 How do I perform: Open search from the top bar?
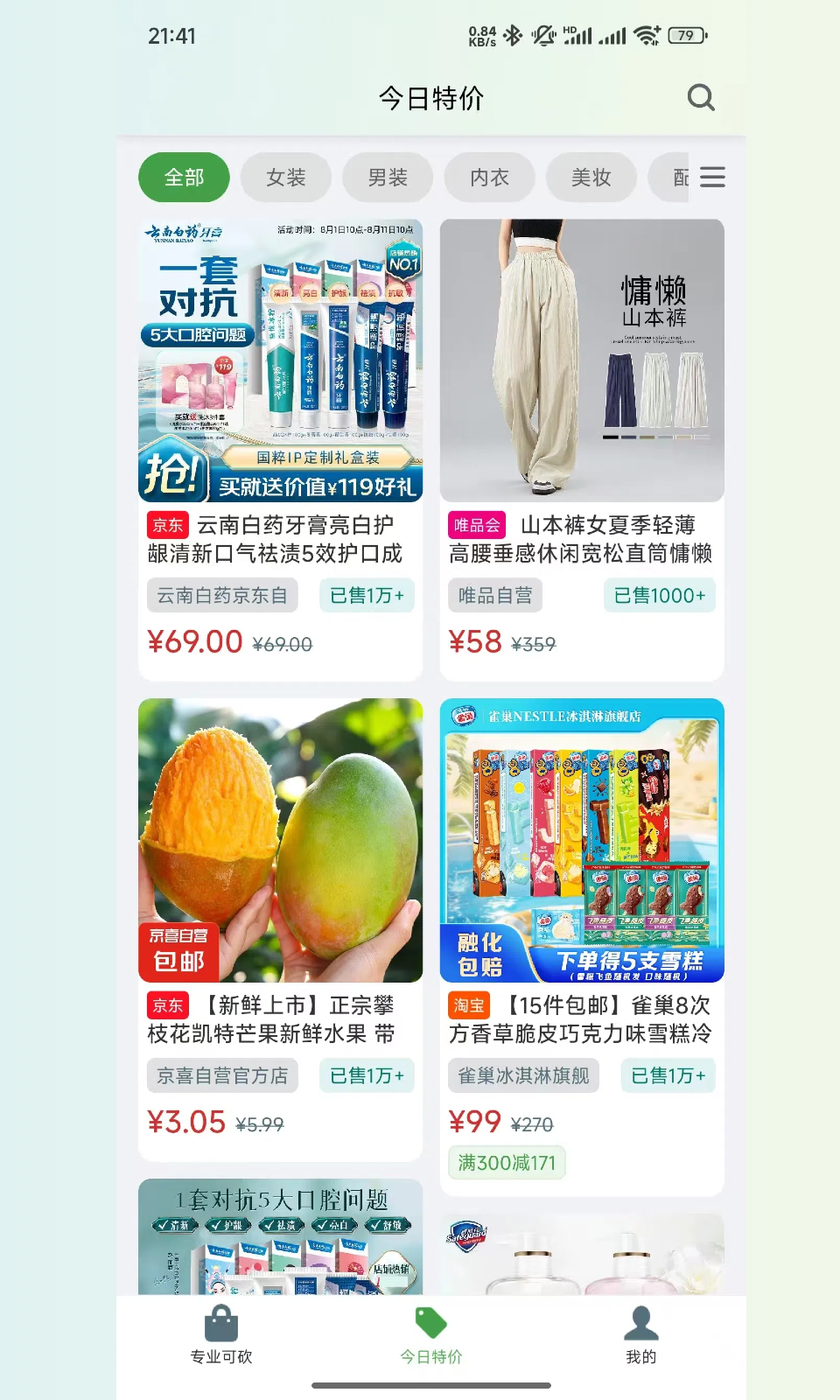click(x=700, y=98)
